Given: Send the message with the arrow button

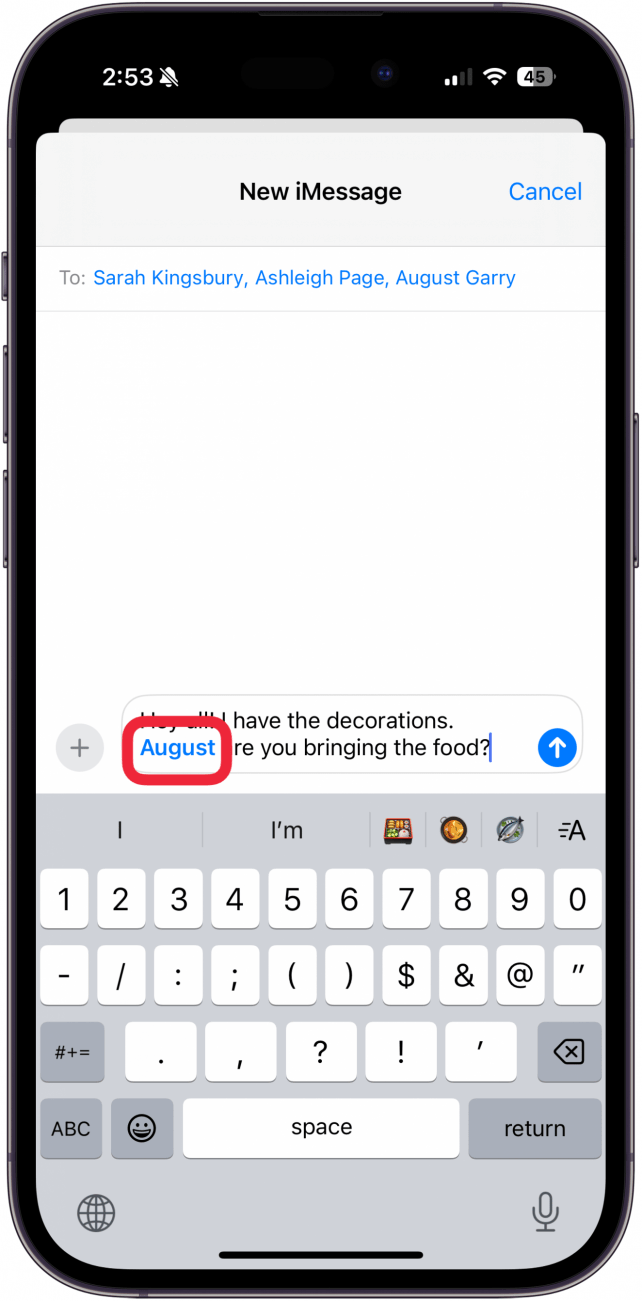Looking at the screenshot, I should (557, 747).
